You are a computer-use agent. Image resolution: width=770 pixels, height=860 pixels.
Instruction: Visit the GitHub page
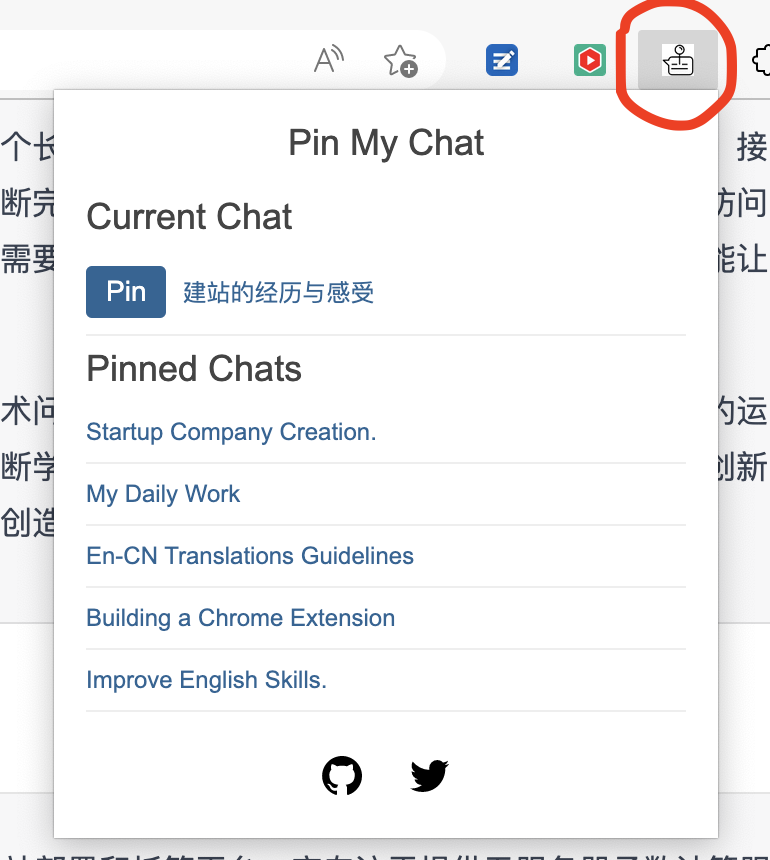pyautogui.click(x=342, y=775)
